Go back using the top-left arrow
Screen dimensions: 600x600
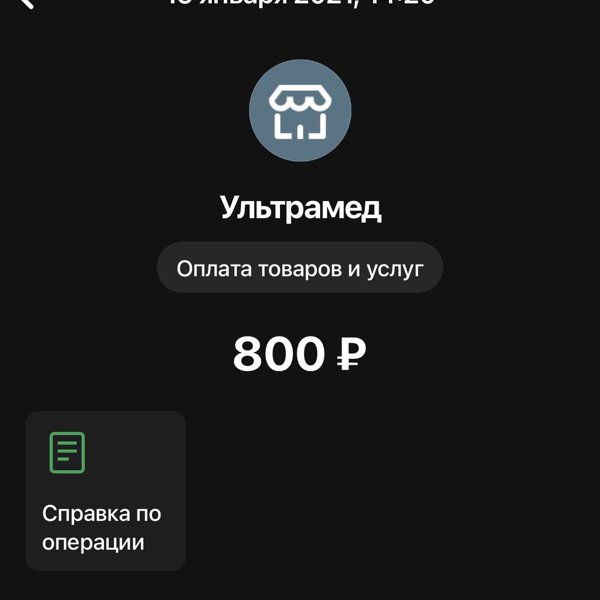coord(25,3)
